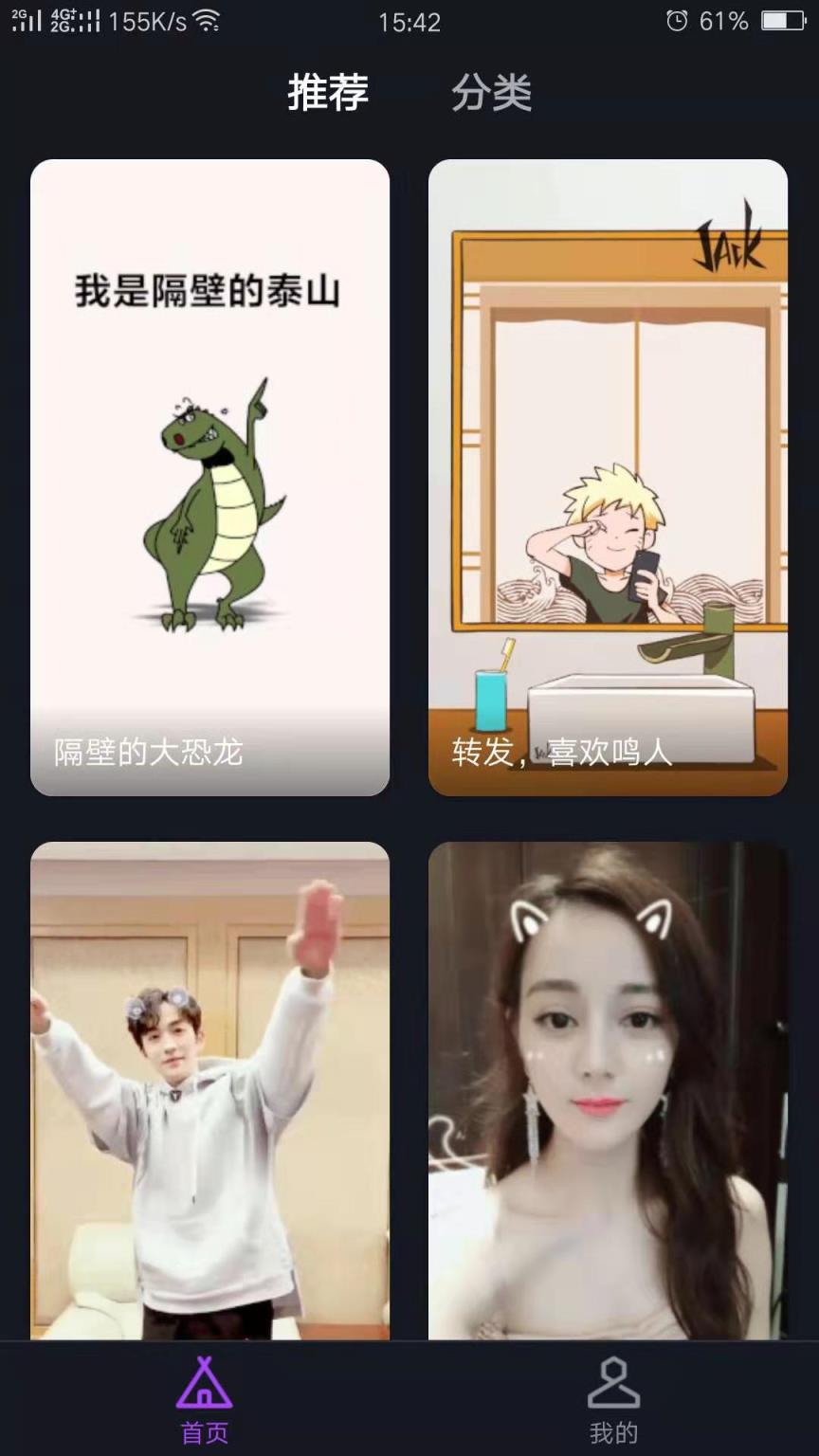819x1456 pixels.
Task: Click the 首页 label in bottom bar
Action: [202, 1432]
